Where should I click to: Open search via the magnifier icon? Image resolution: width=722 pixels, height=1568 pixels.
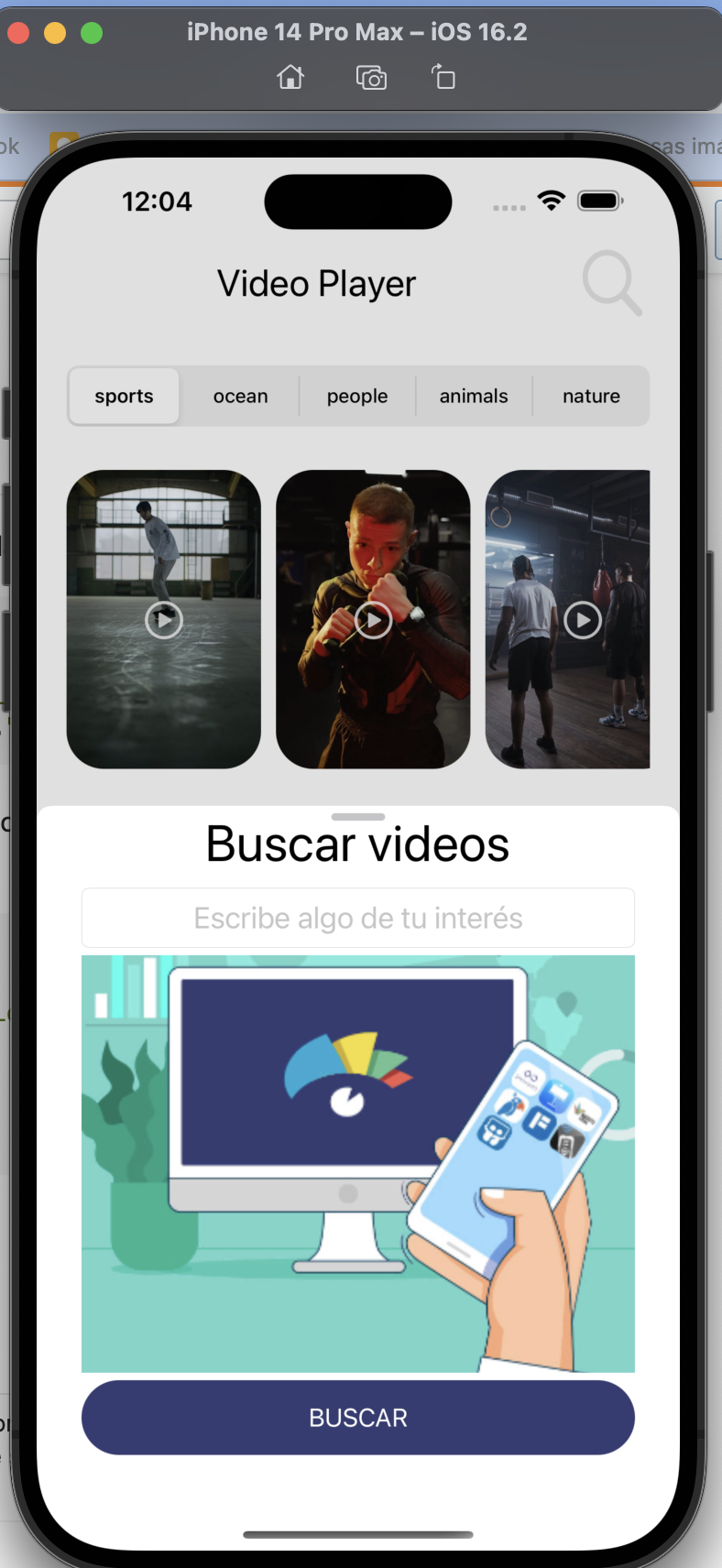pyautogui.click(x=610, y=283)
